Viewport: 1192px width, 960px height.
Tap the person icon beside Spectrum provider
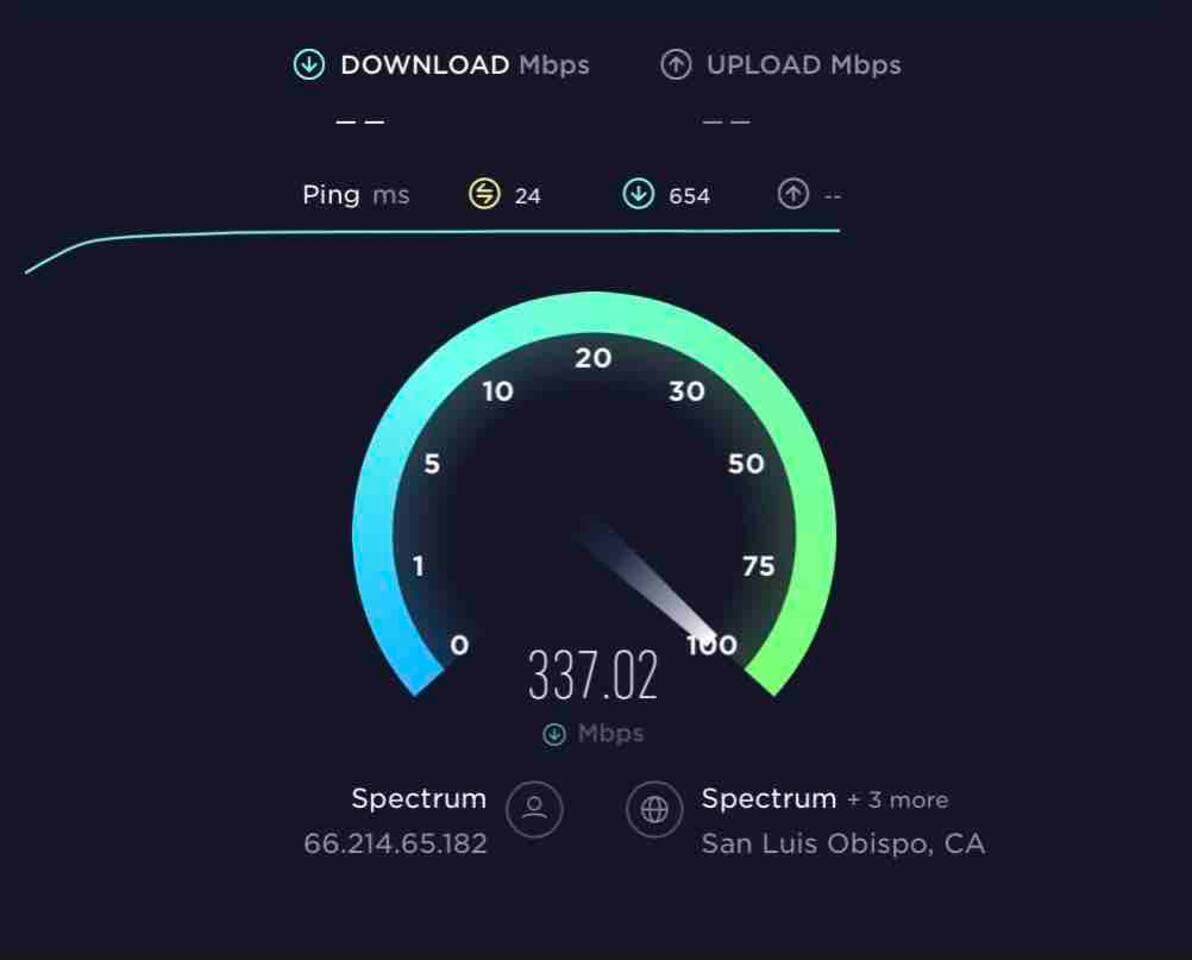tap(534, 808)
